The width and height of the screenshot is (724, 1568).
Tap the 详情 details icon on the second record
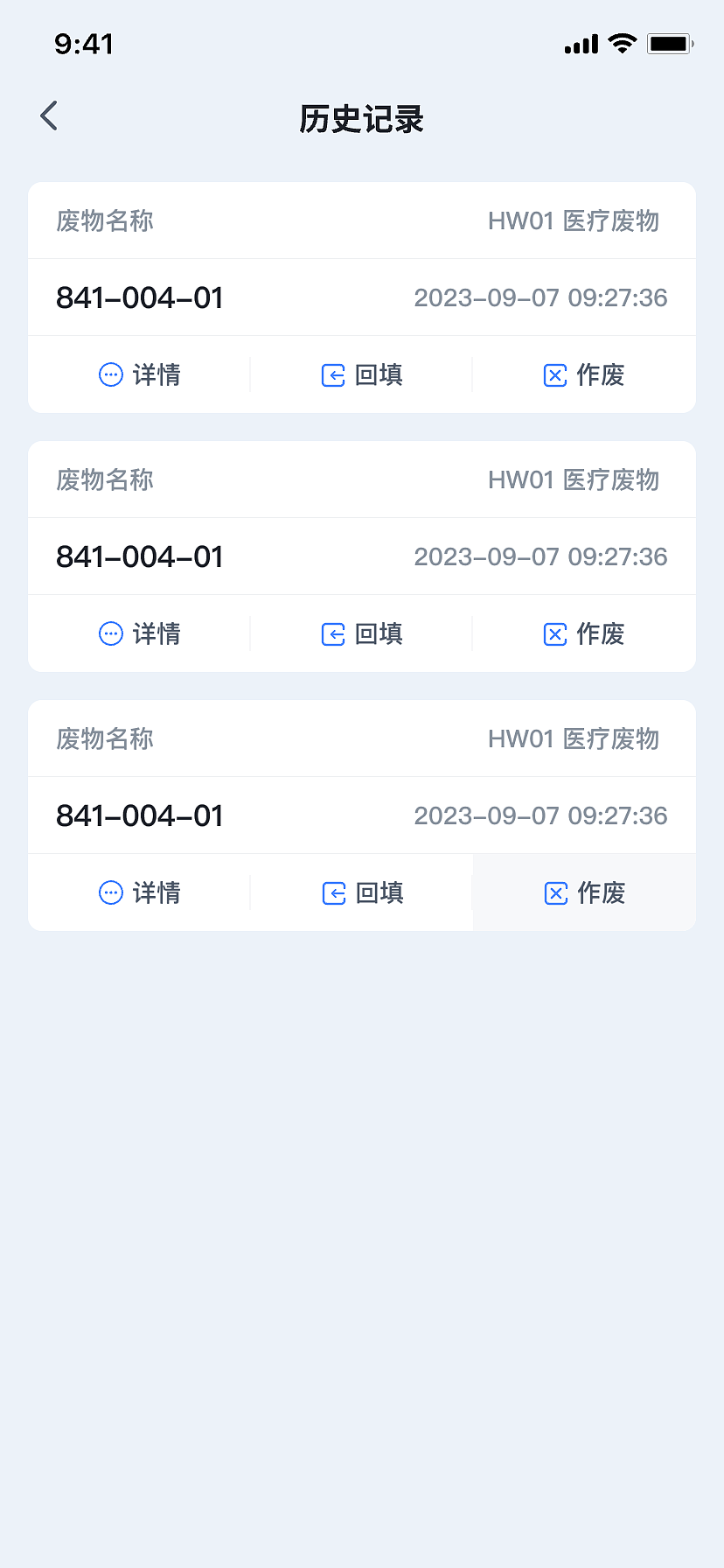tap(110, 633)
